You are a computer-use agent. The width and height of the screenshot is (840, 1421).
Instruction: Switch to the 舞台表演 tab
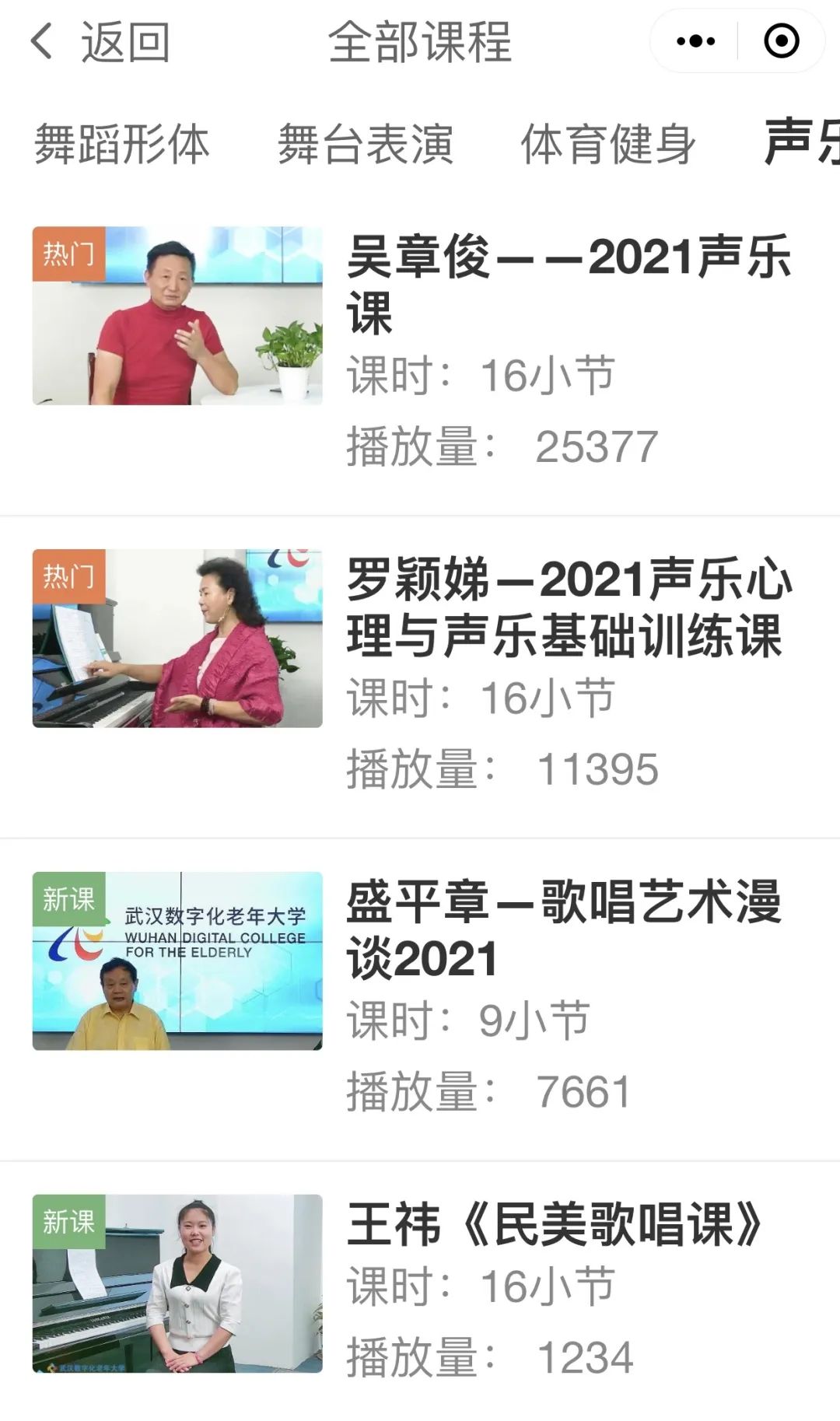[366, 145]
